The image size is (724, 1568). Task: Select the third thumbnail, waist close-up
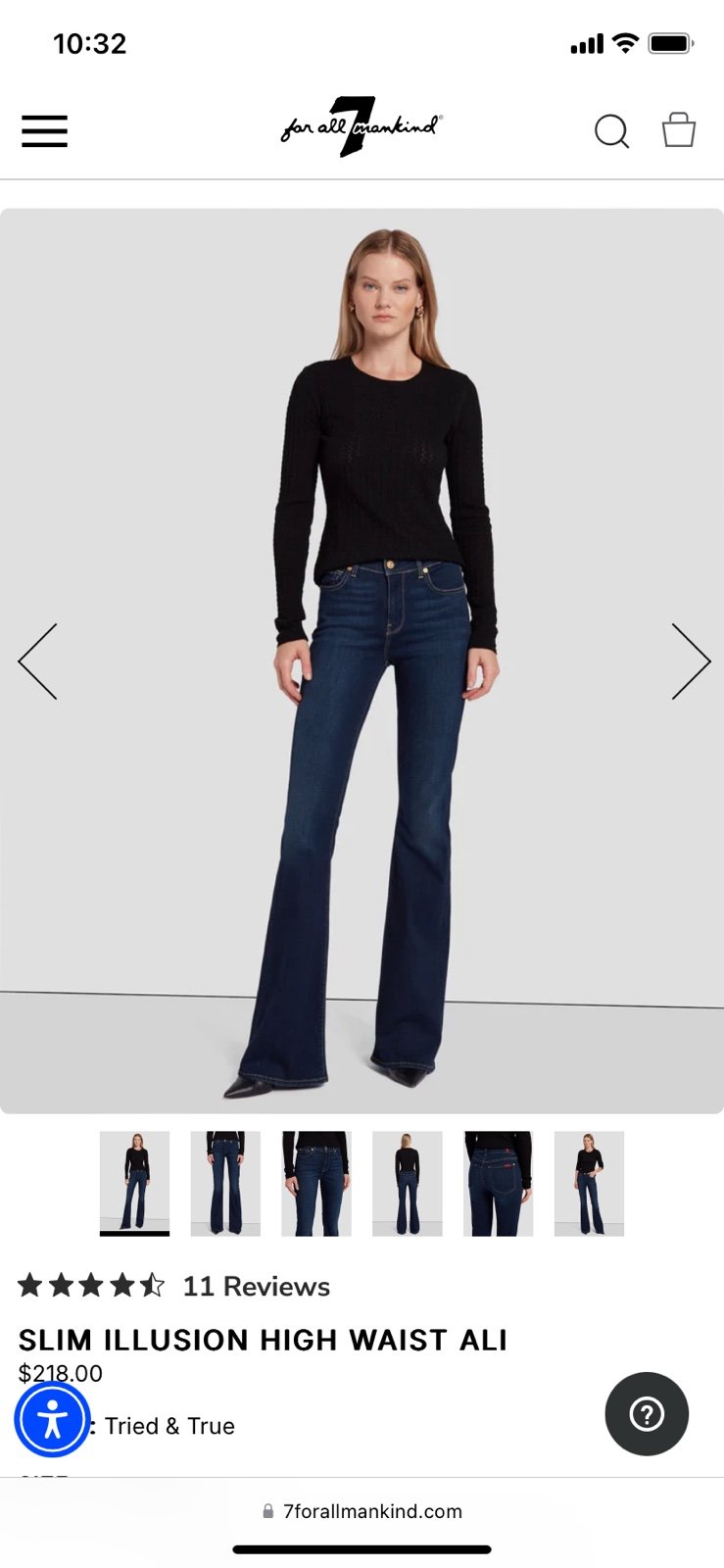tap(316, 1183)
